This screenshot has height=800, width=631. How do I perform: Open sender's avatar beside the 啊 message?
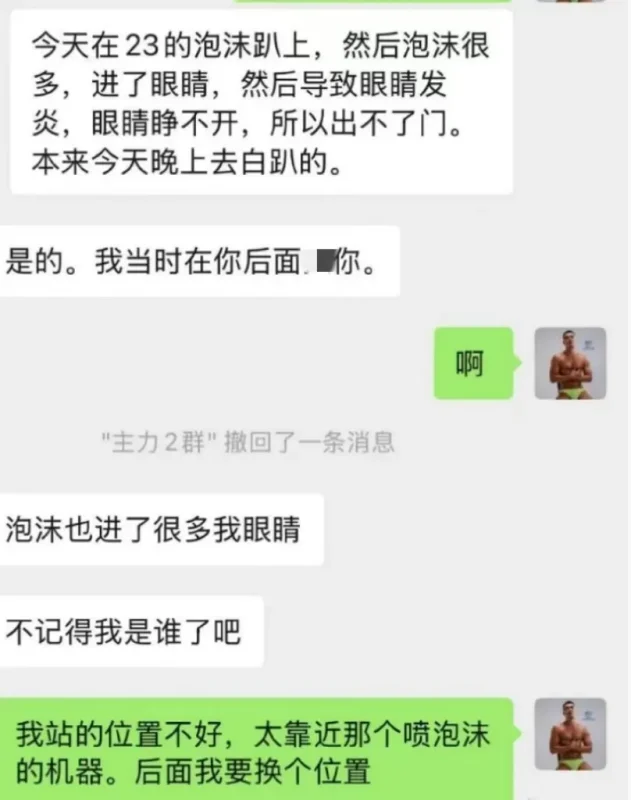[570, 363]
